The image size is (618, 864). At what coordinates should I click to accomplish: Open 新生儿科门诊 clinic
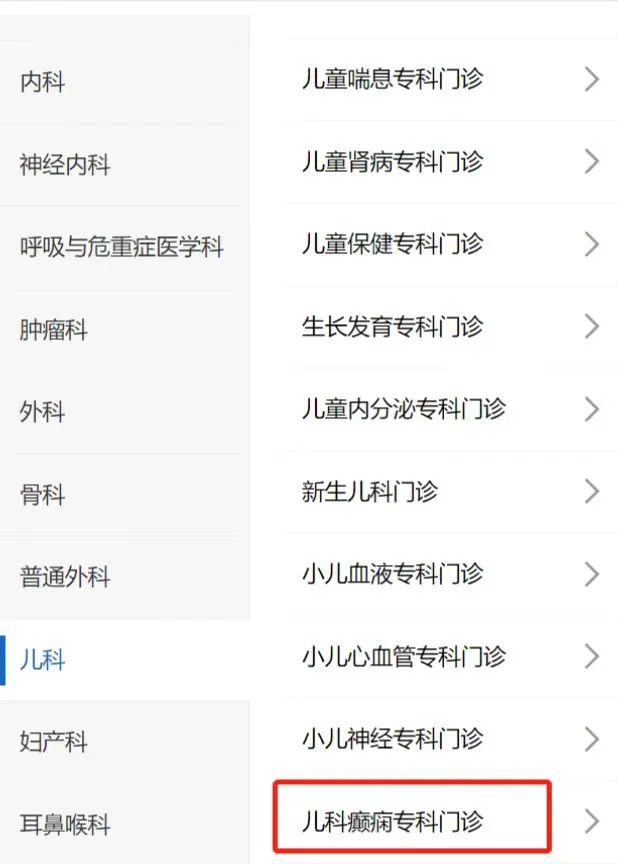click(370, 491)
